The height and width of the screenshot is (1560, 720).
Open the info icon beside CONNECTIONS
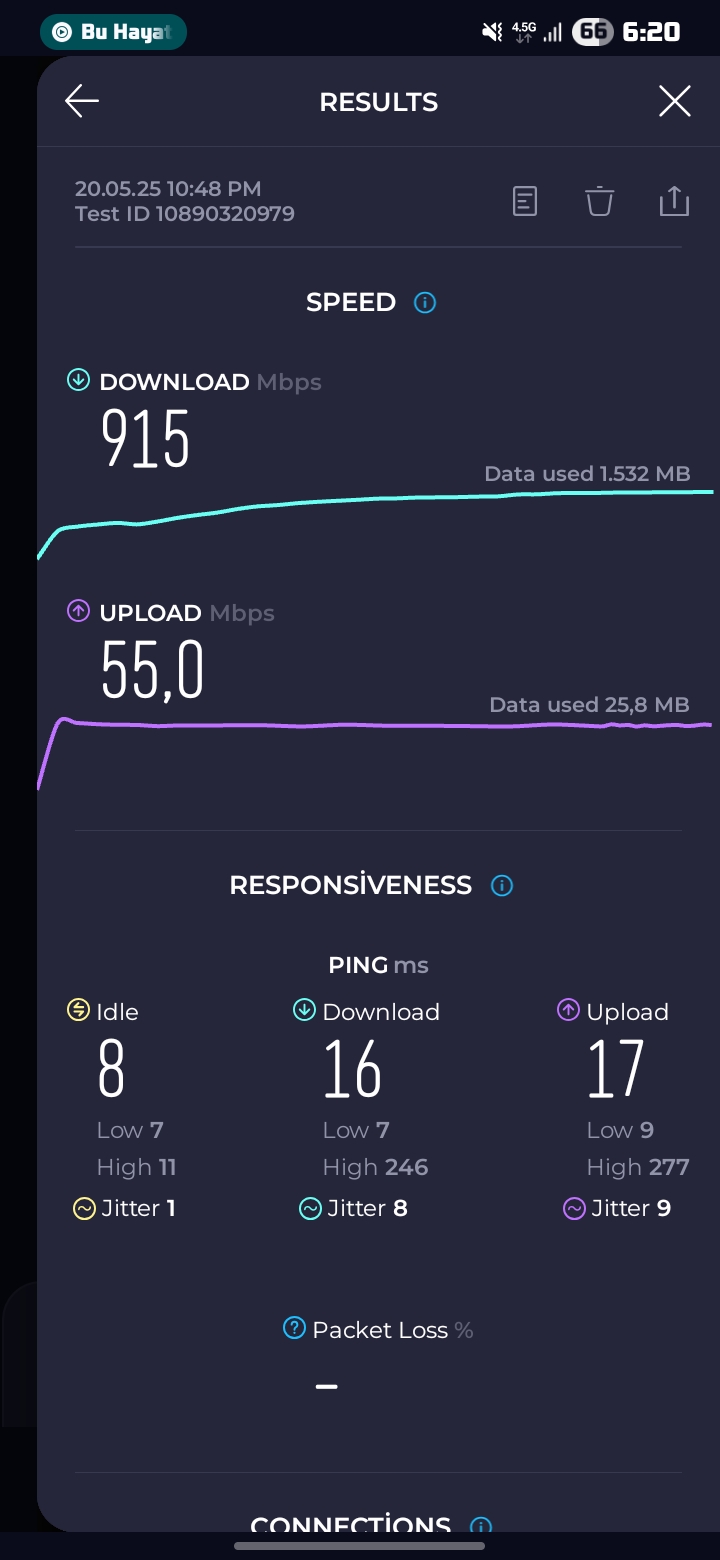tap(481, 1526)
